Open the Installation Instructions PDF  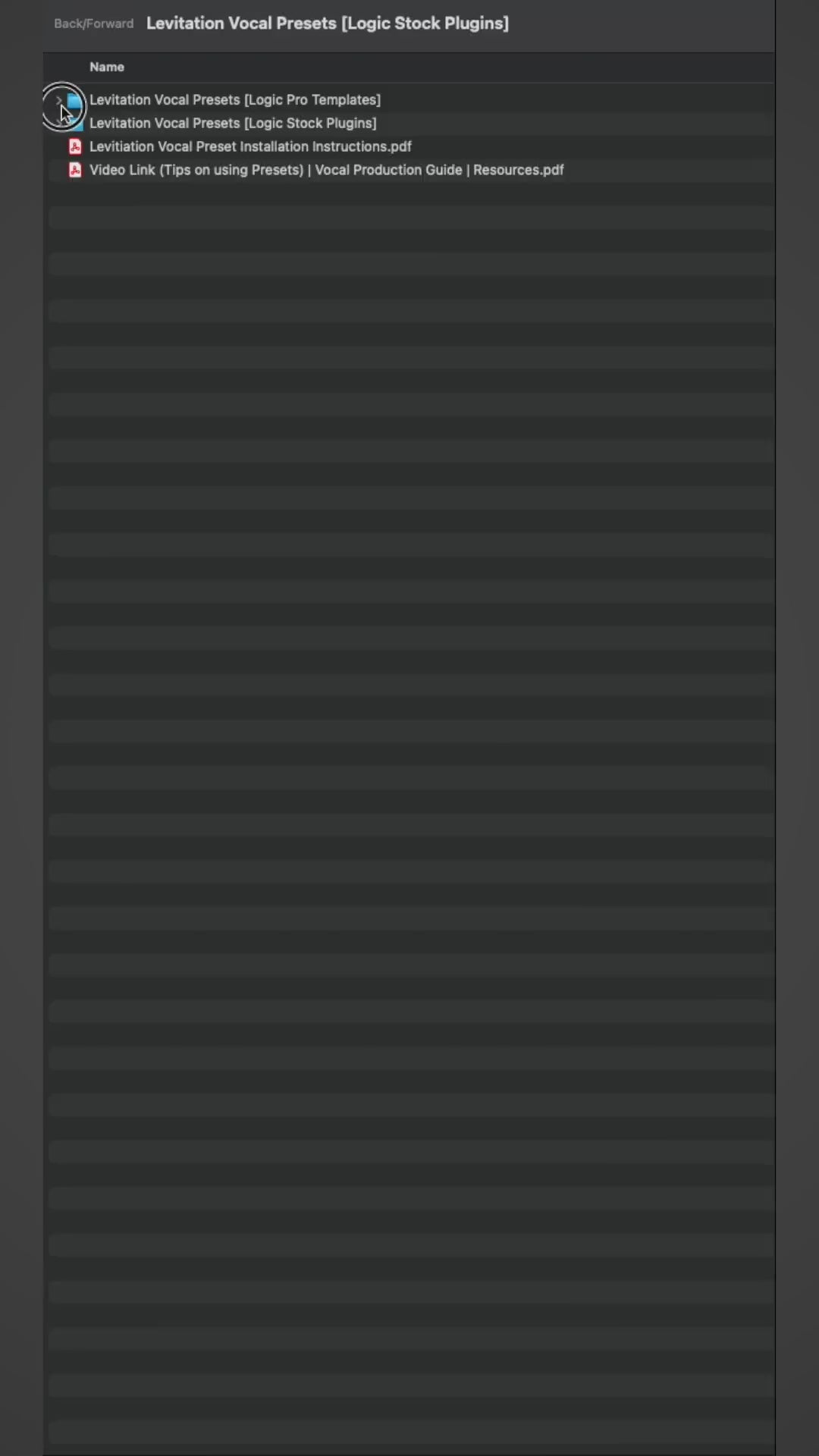click(x=250, y=146)
